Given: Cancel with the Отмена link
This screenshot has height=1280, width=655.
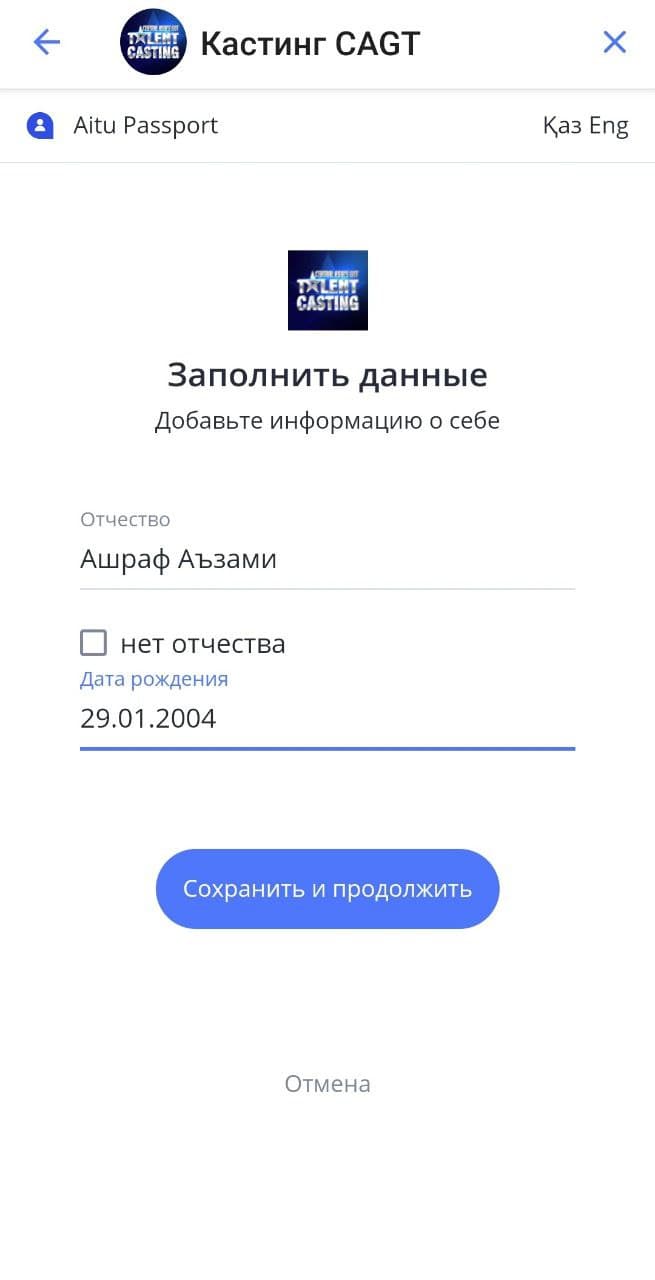Looking at the screenshot, I should [x=327, y=1084].
